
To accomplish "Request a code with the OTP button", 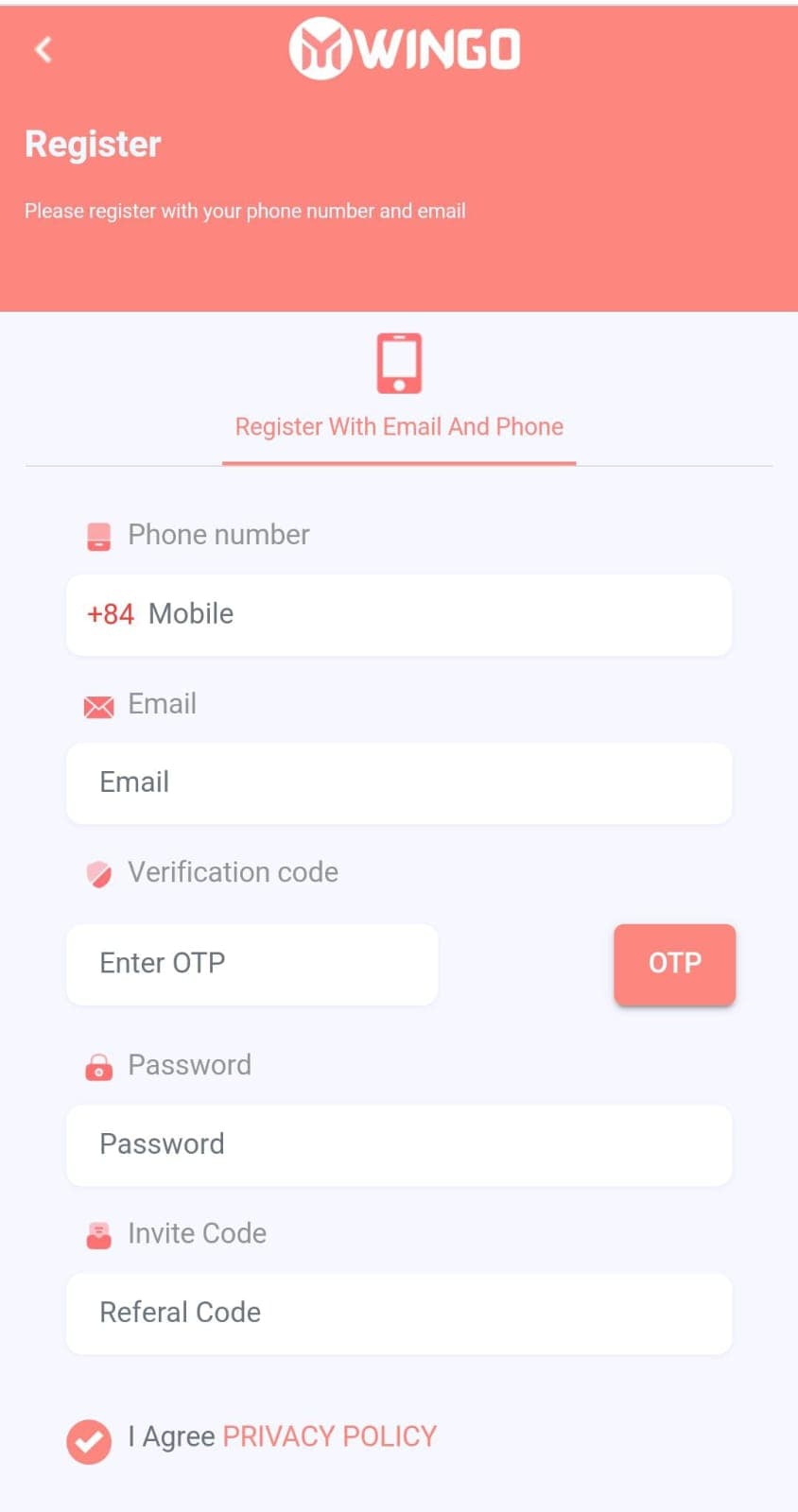I will pyautogui.click(x=674, y=964).
